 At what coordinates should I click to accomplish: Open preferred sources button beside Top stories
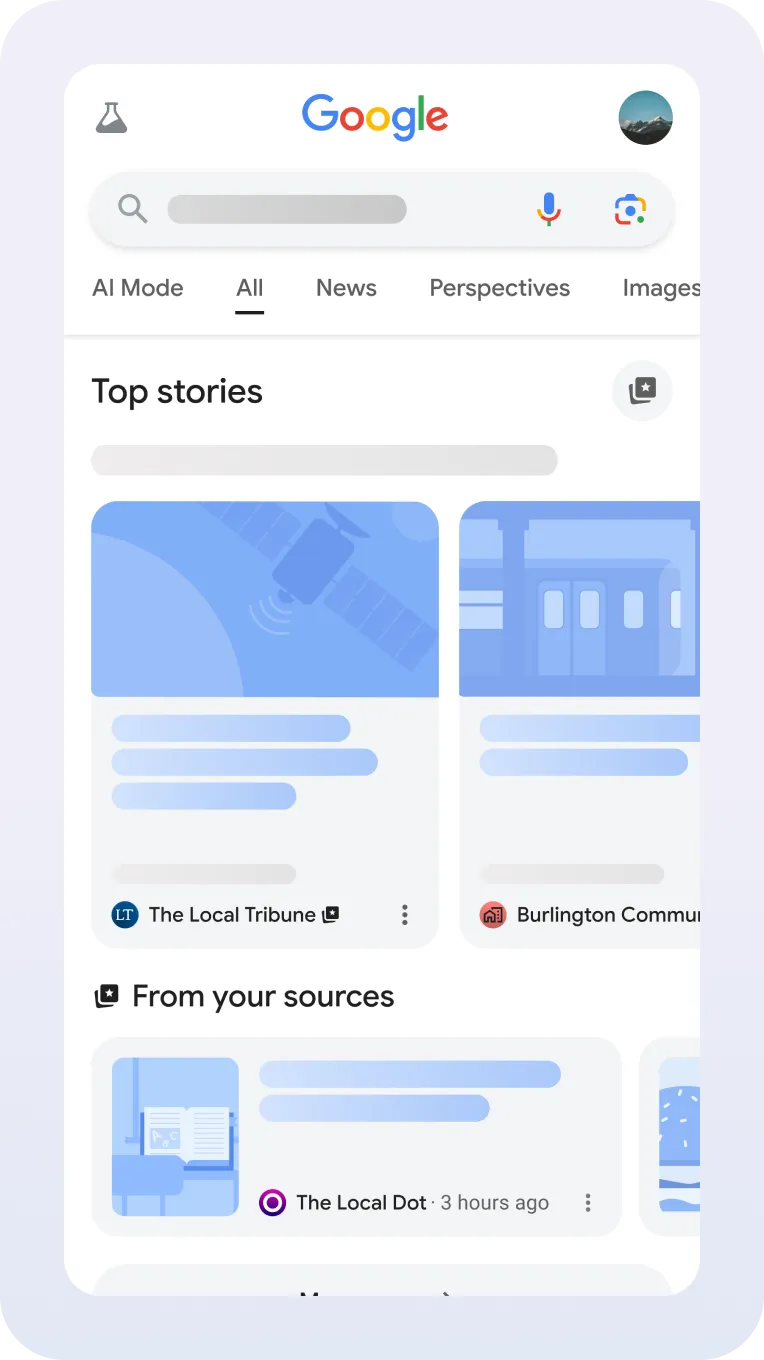pyautogui.click(x=642, y=390)
